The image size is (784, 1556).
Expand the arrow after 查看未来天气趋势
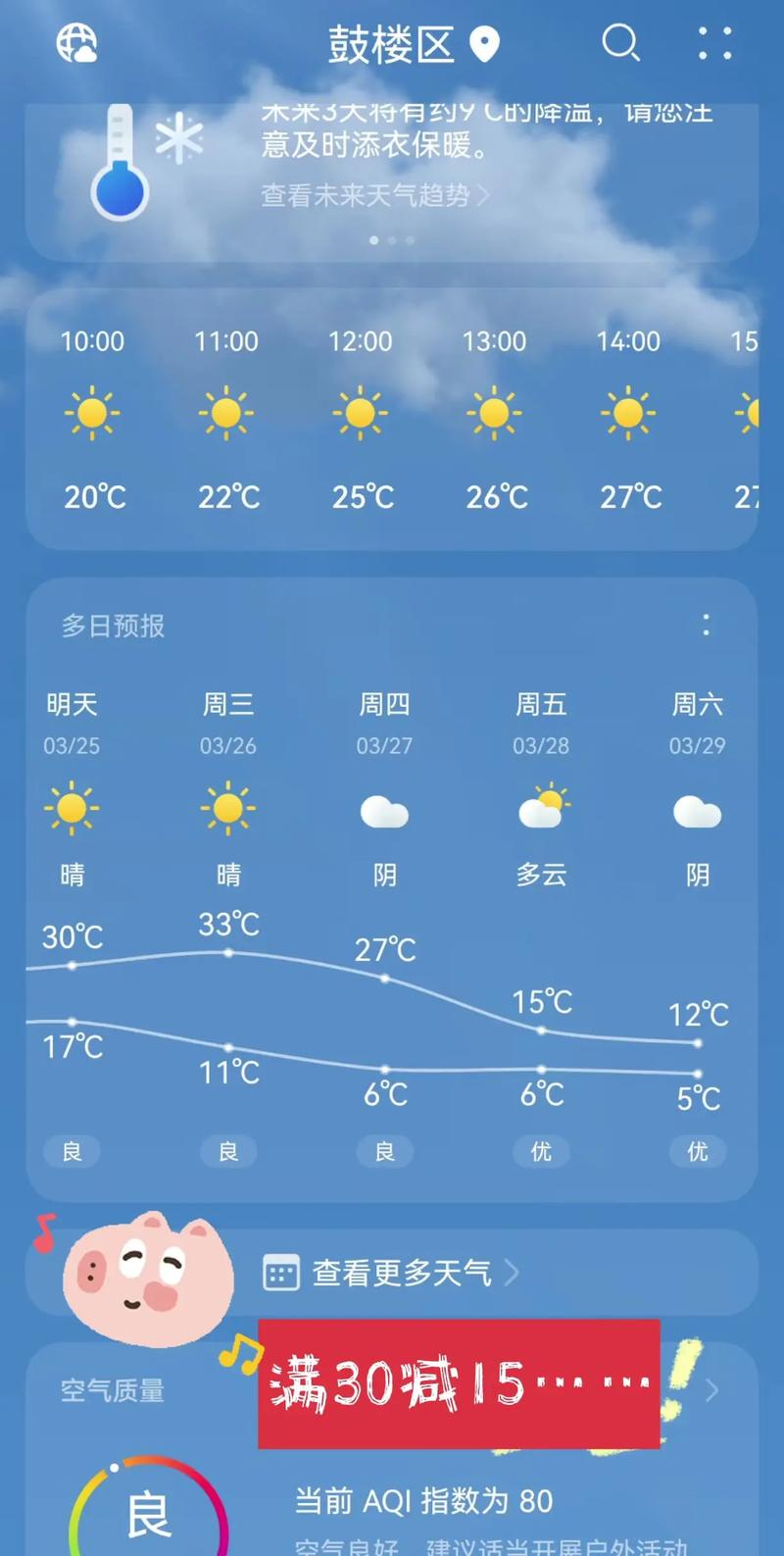483,196
